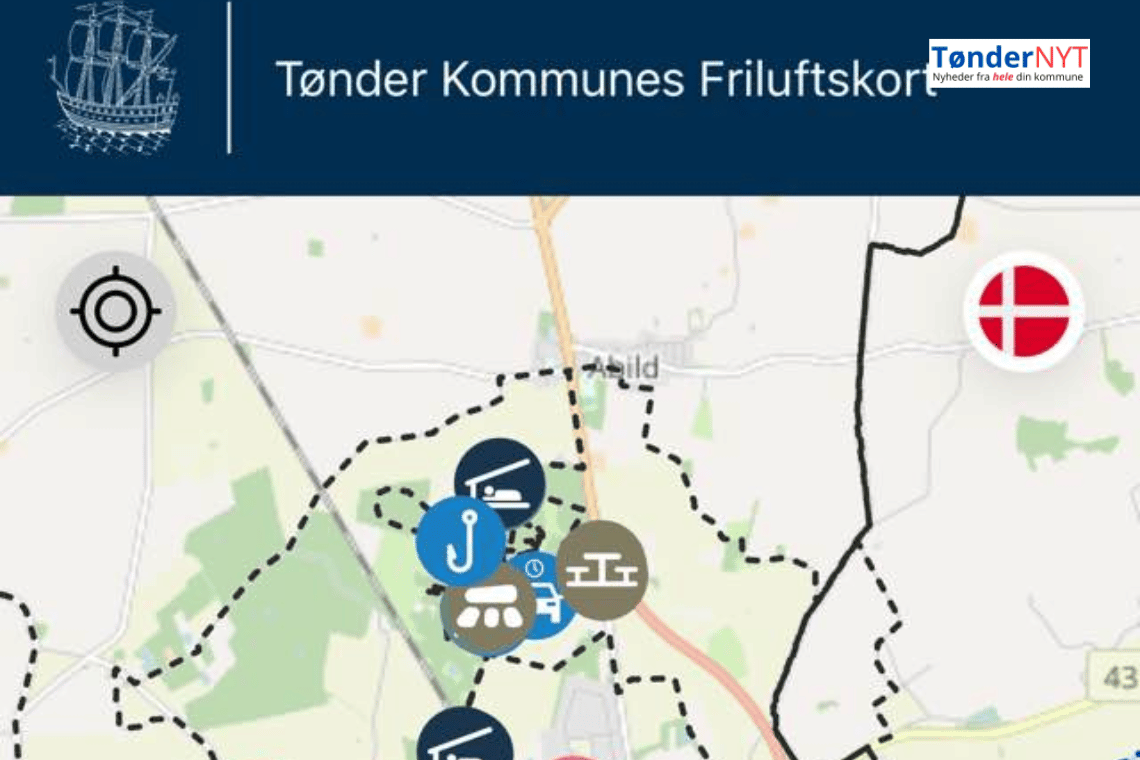Open the stone dolmen marker

pyautogui.click(x=487, y=612)
